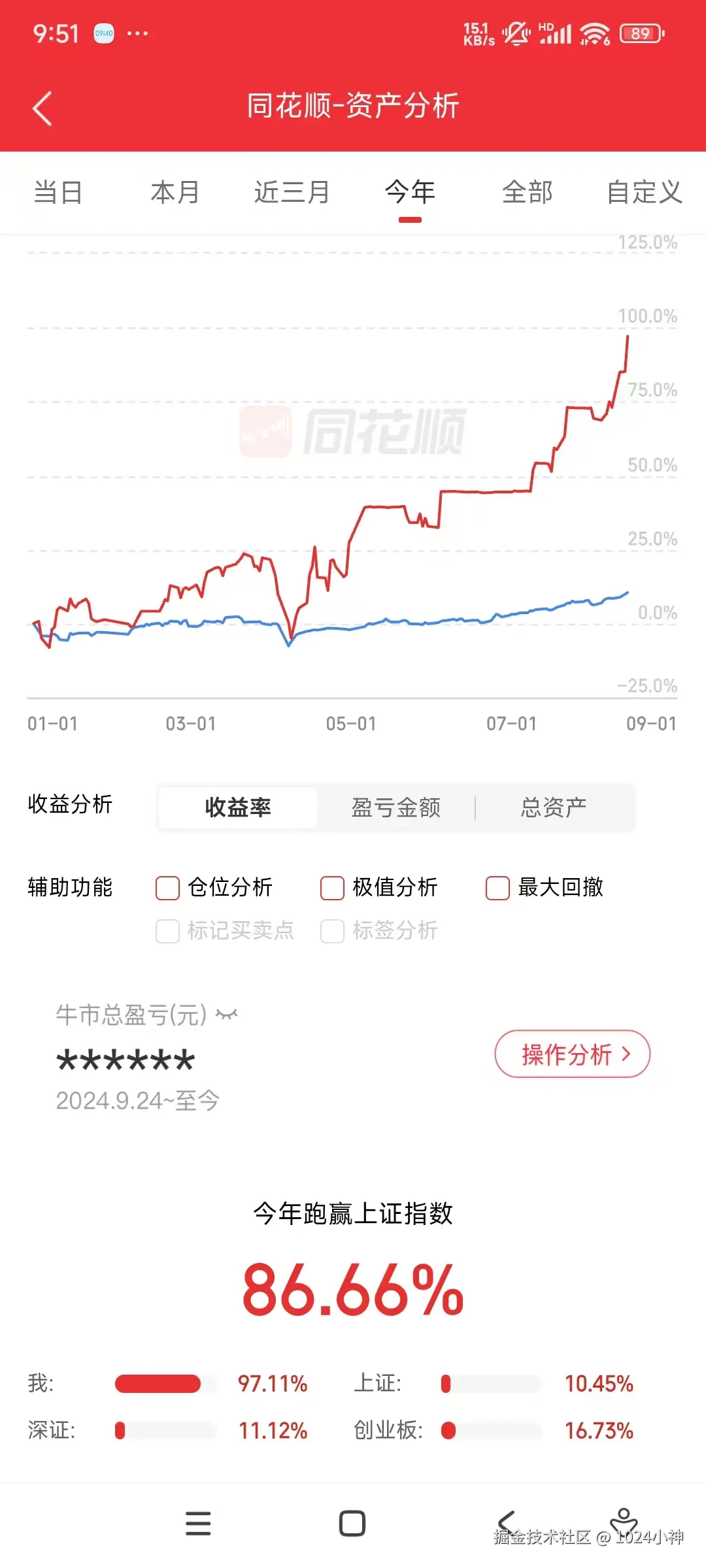
Task: Switch chart to 总资产
Action: point(554,808)
